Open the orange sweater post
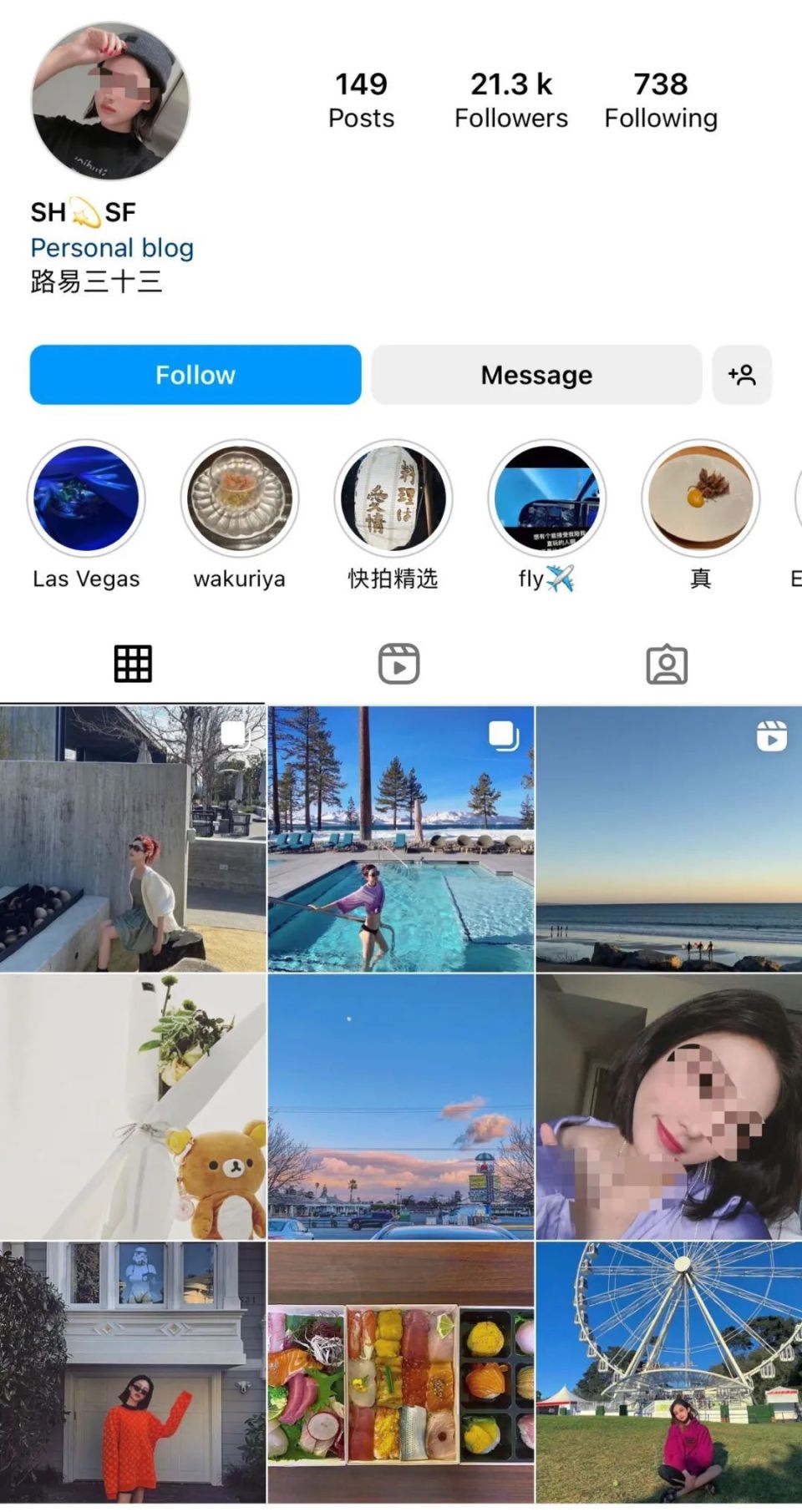Screen dimensions: 802x1512 pos(133,1373)
